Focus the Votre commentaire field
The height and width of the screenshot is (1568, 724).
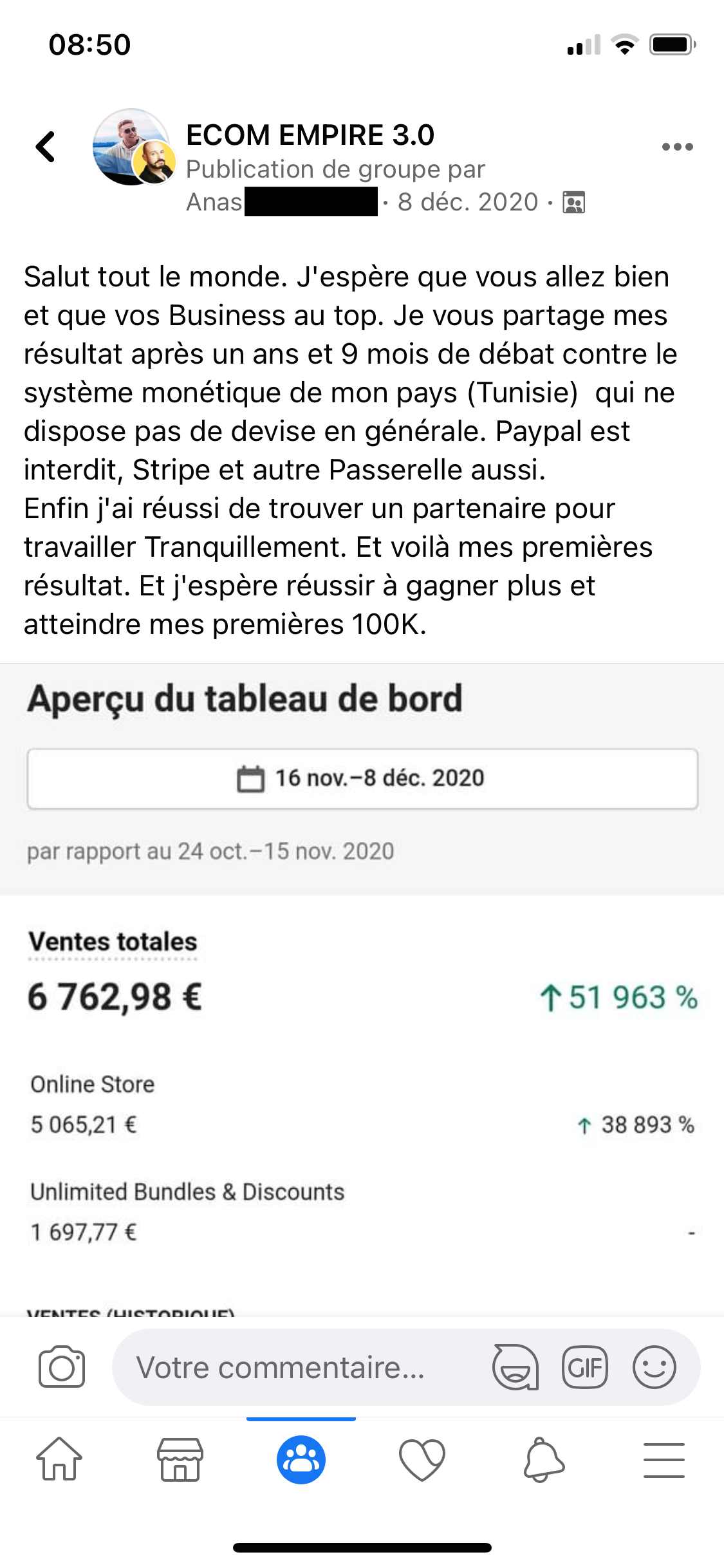tap(280, 1367)
